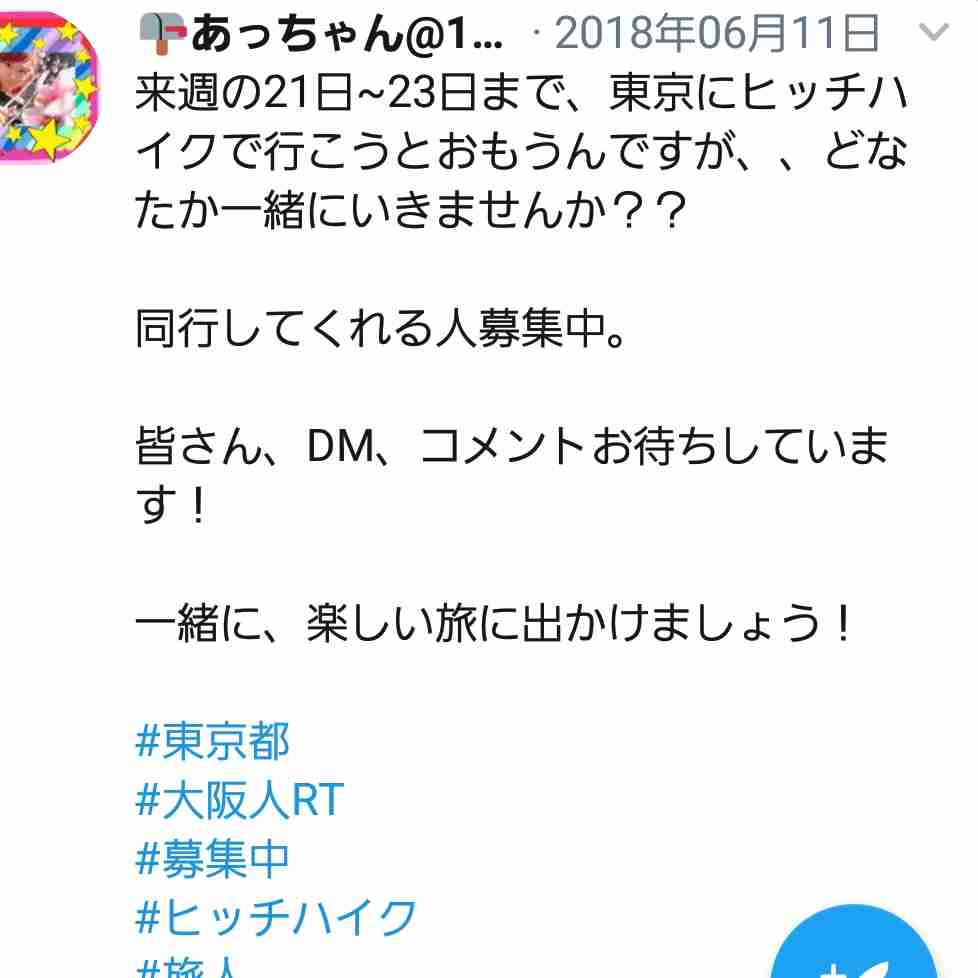Open the #東京都 hashtag
This screenshot has width=978, height=978.
[212, 742]
